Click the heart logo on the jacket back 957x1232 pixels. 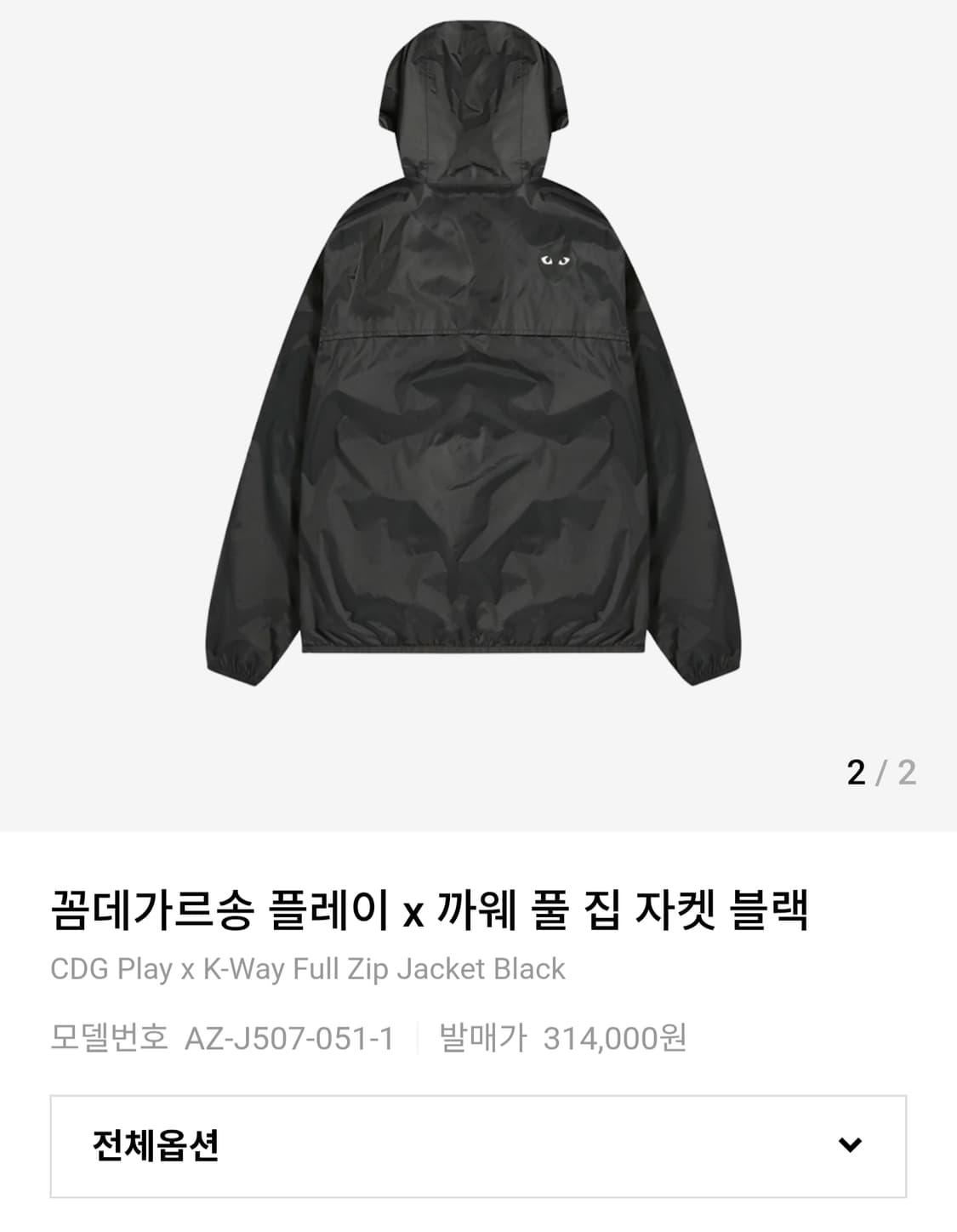554,260
